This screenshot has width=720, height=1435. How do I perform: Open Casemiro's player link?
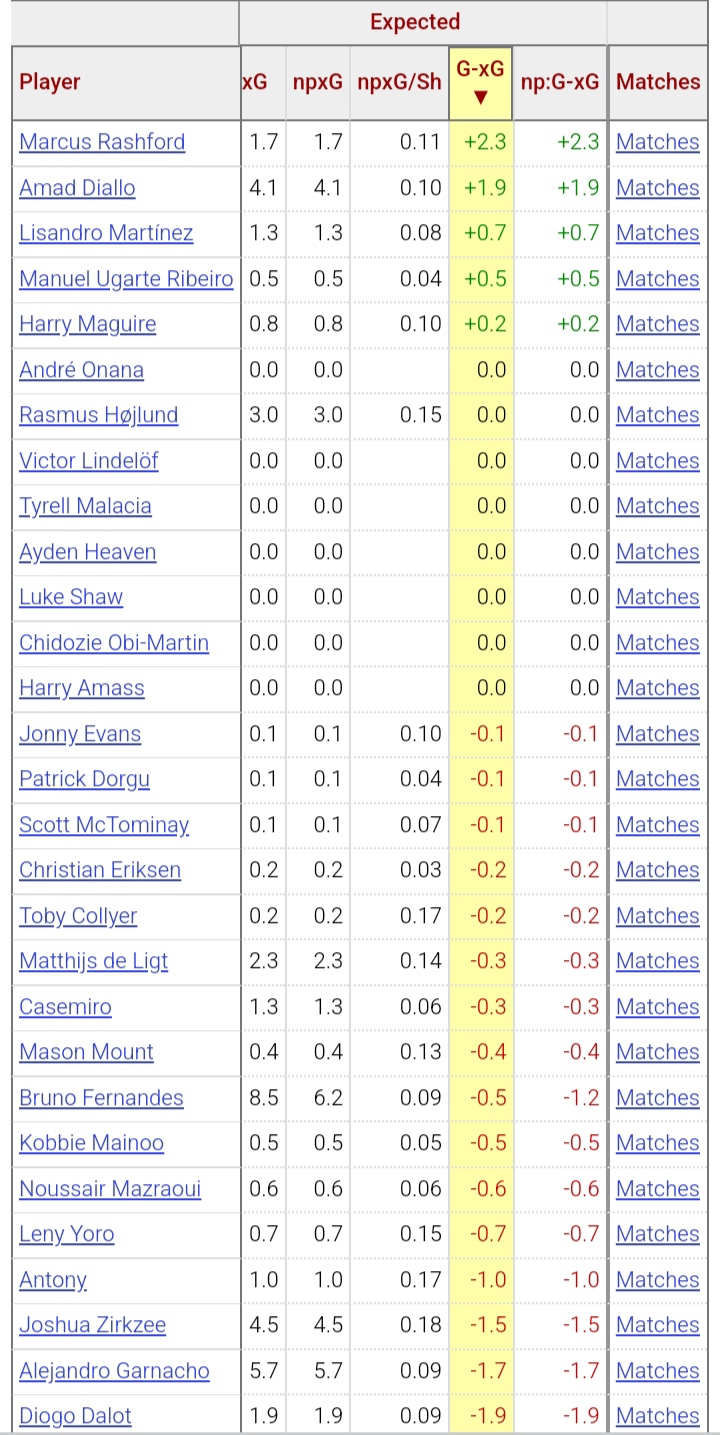pyautogui.click(x=65, y=1007)
